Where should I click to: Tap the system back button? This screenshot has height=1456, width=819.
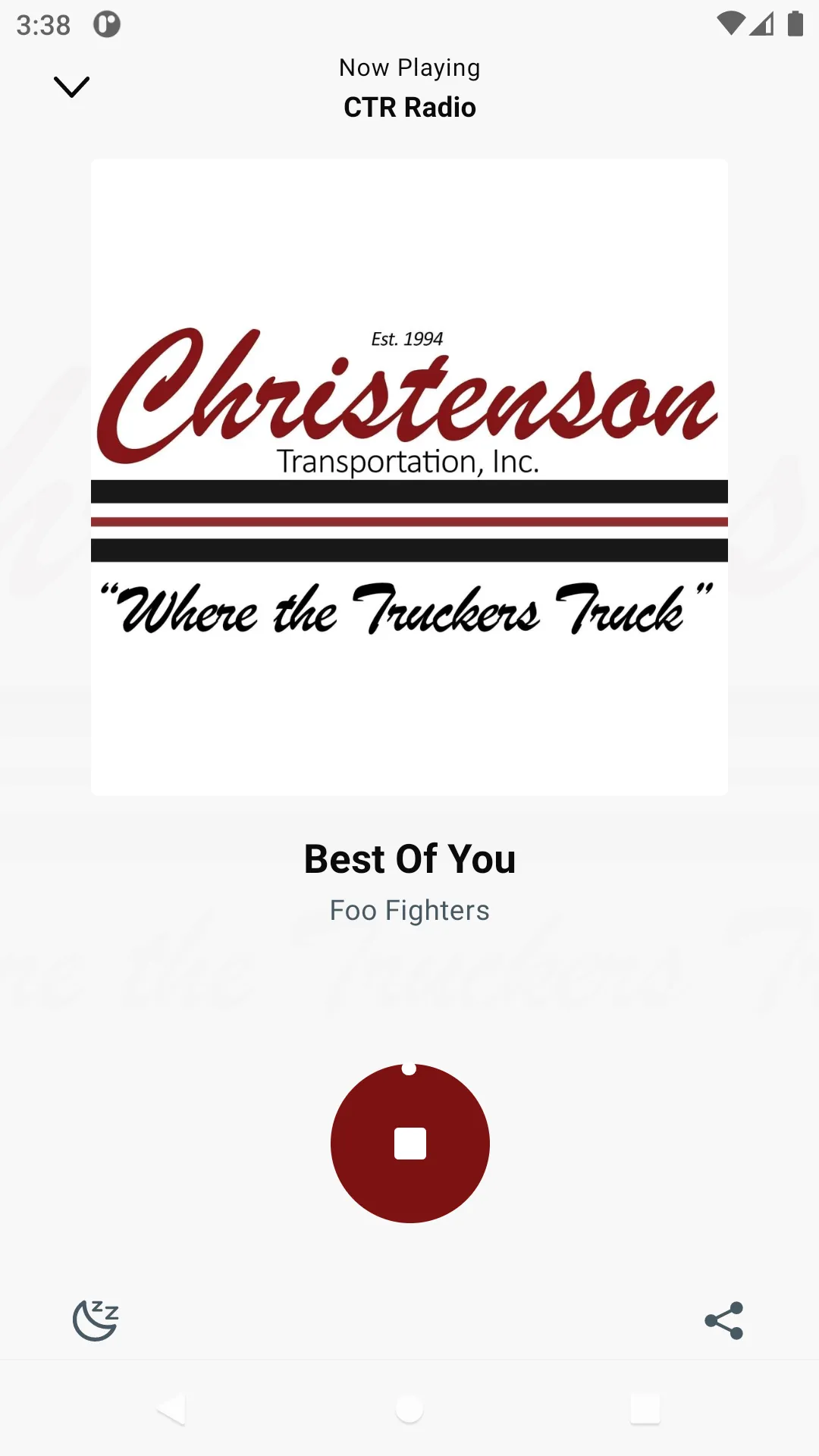tap(171, 1410)
